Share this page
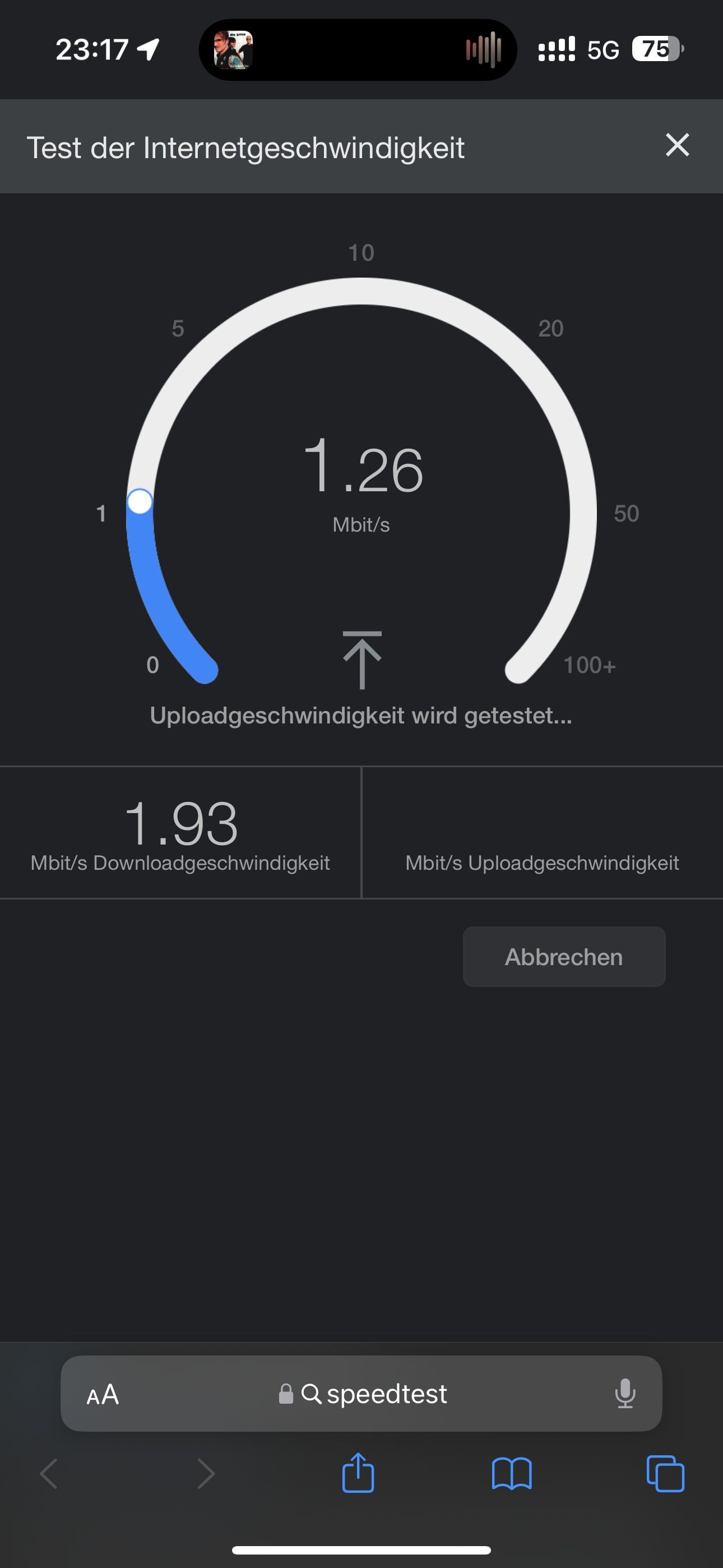This screenshot has width=723, height=1568. coord(358,1473)
